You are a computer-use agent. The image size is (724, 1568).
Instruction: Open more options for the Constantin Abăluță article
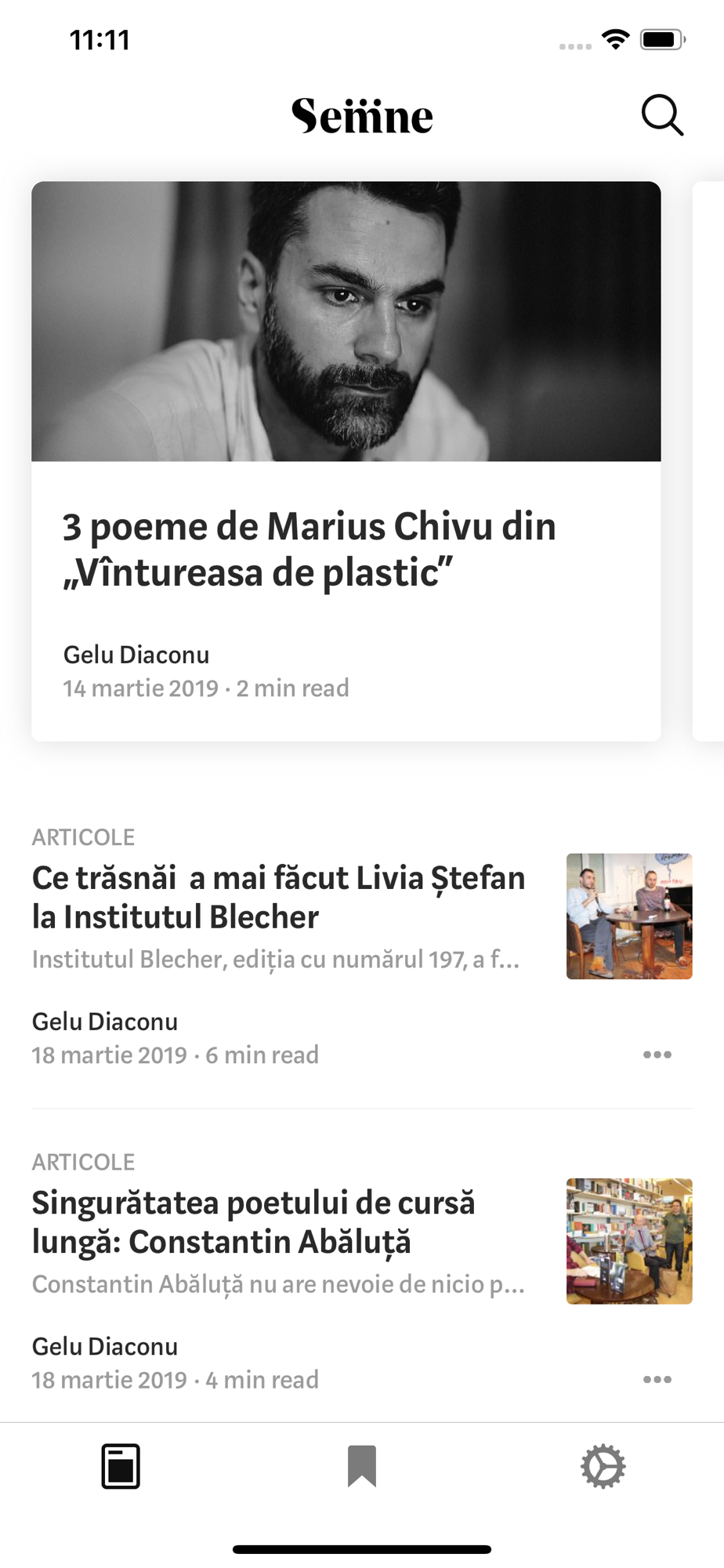[657, 1379]
